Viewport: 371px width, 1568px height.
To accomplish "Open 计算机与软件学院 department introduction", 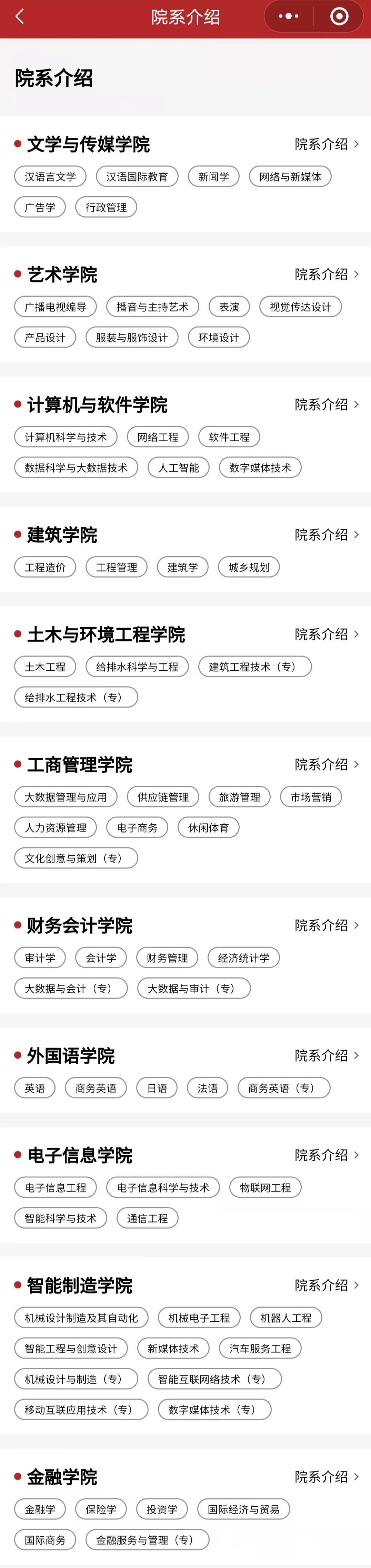I will tap(327, 405).
